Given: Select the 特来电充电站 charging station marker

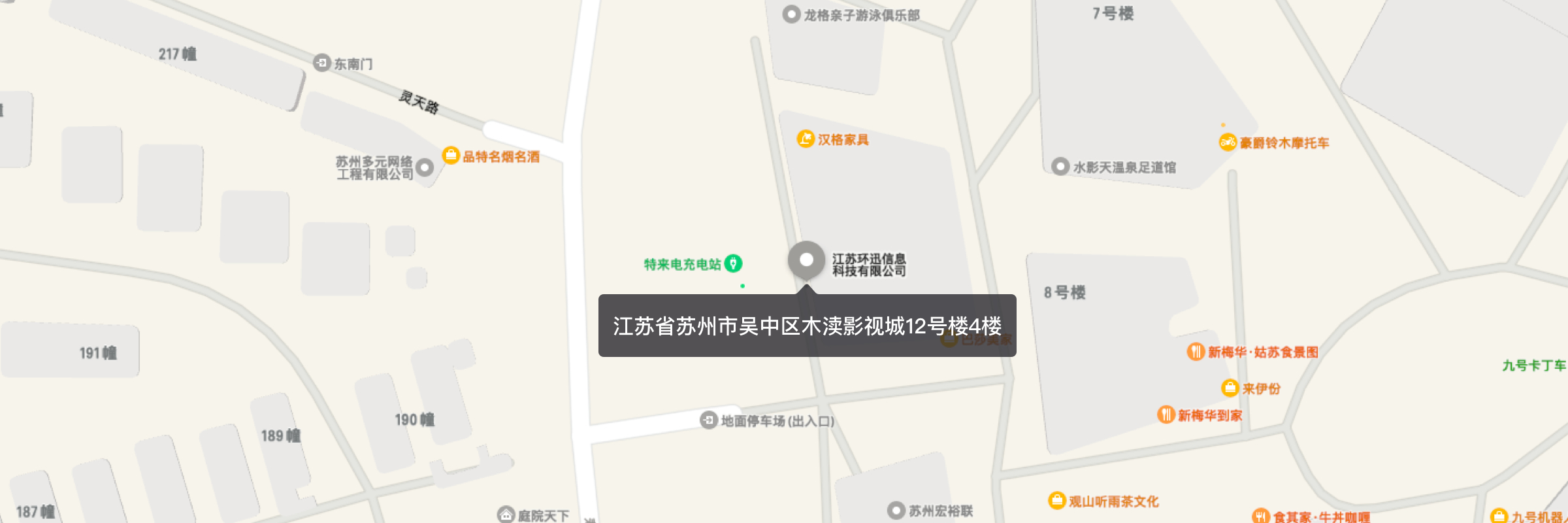Looking at the screenshot, I should (x=733, y=263).
